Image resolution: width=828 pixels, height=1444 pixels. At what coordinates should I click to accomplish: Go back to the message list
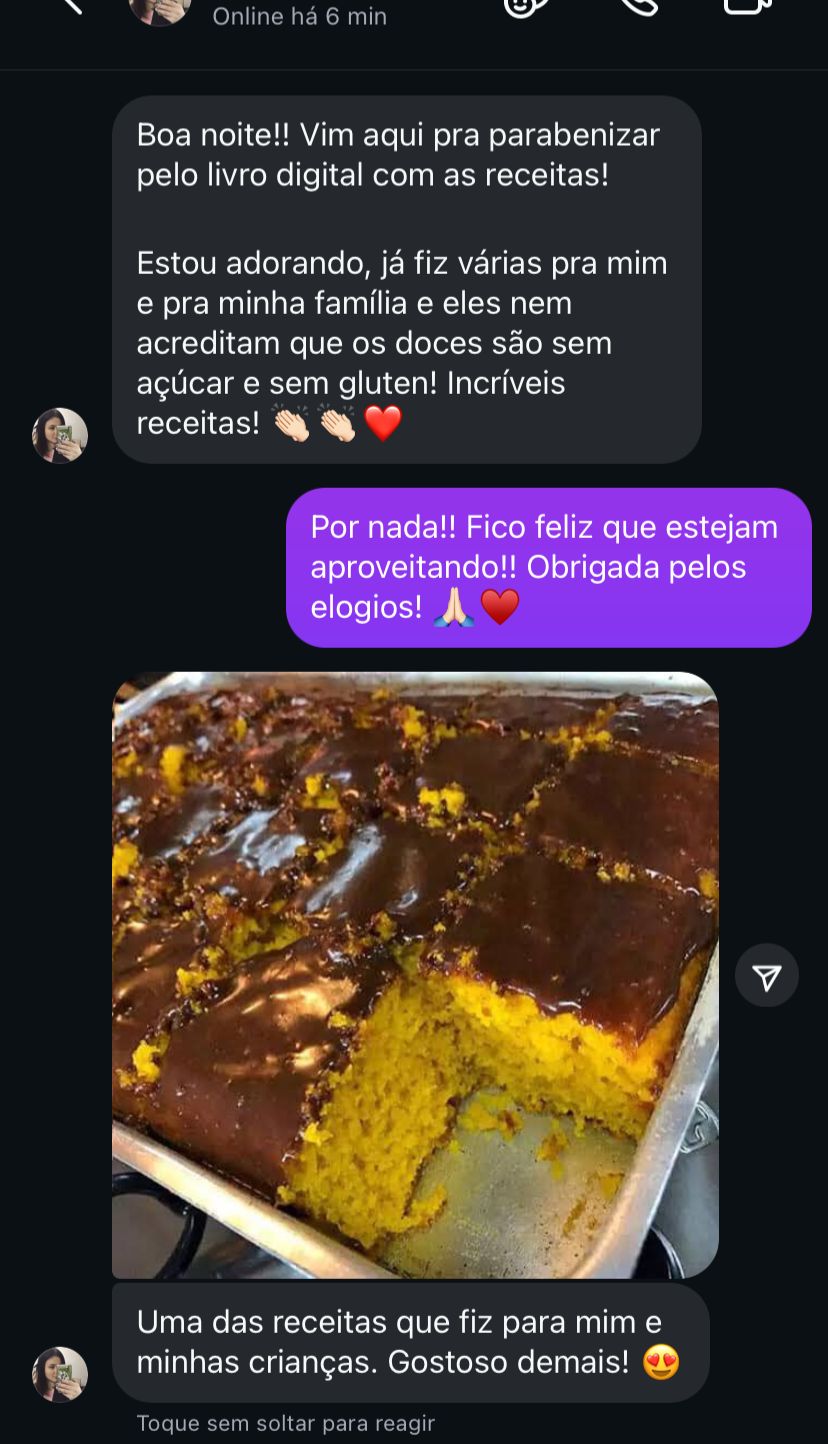tap(70, 6)
